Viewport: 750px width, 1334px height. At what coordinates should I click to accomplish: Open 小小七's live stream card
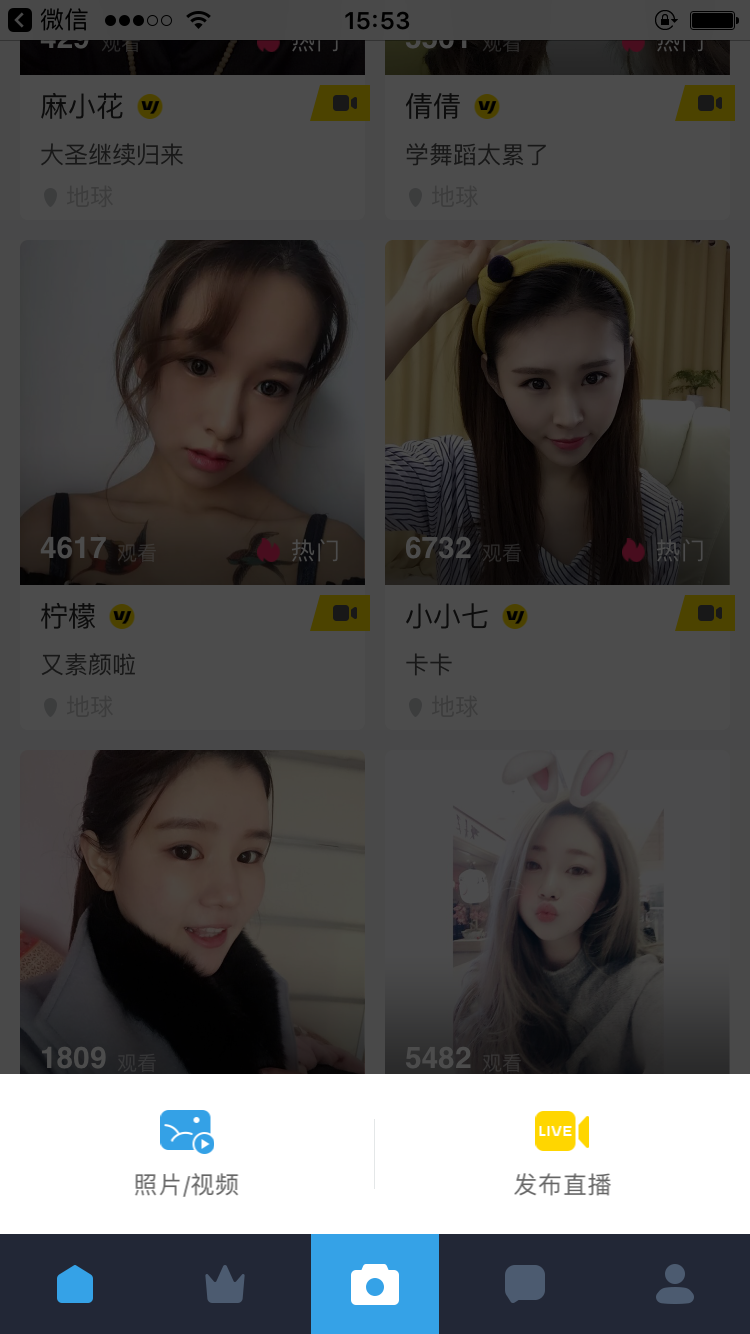coord(557,412)
